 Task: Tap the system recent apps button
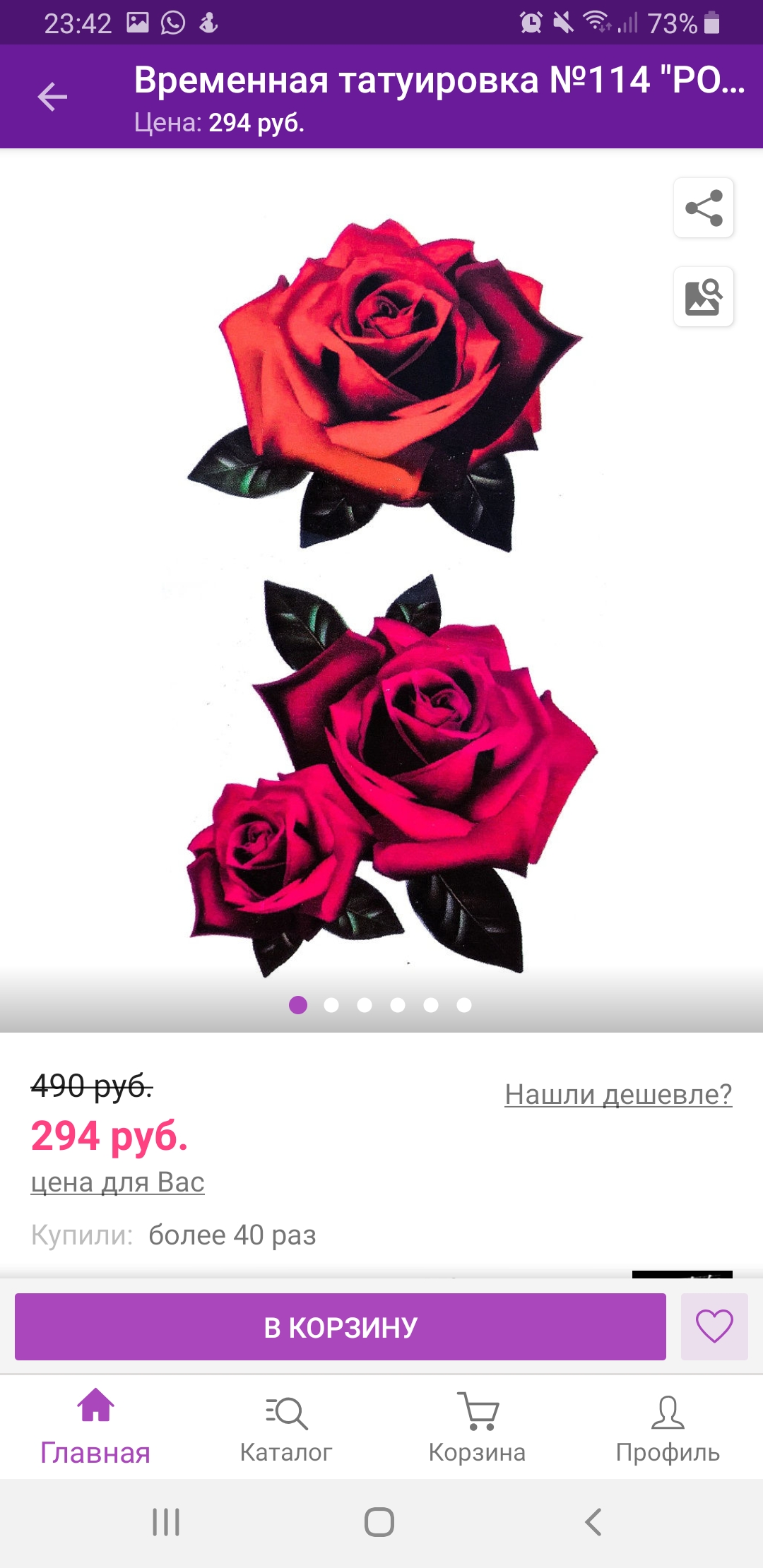coord(166,1522)
